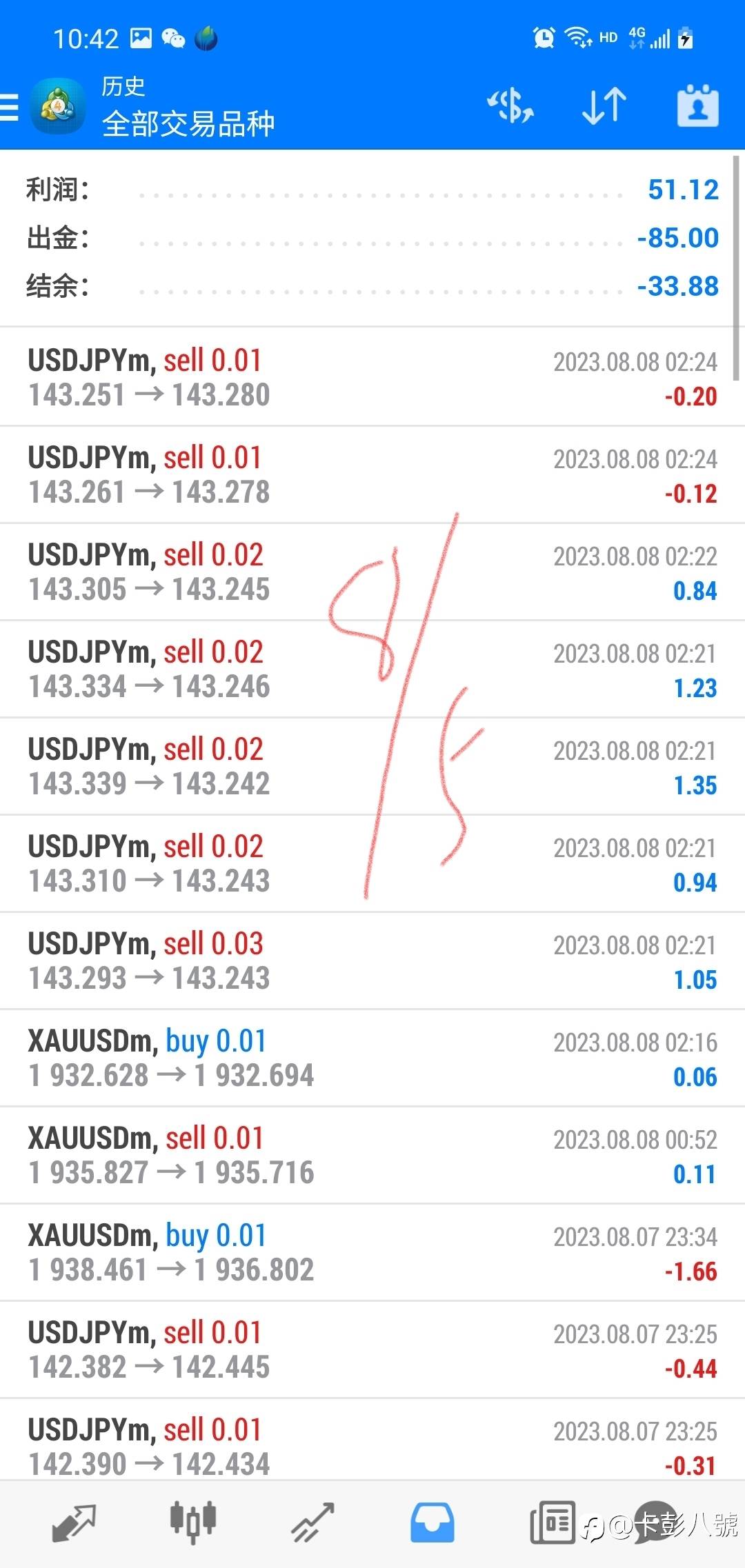Open USDJPYm sell 0.02 trade with 0.84 profit

tap(372, 572)
